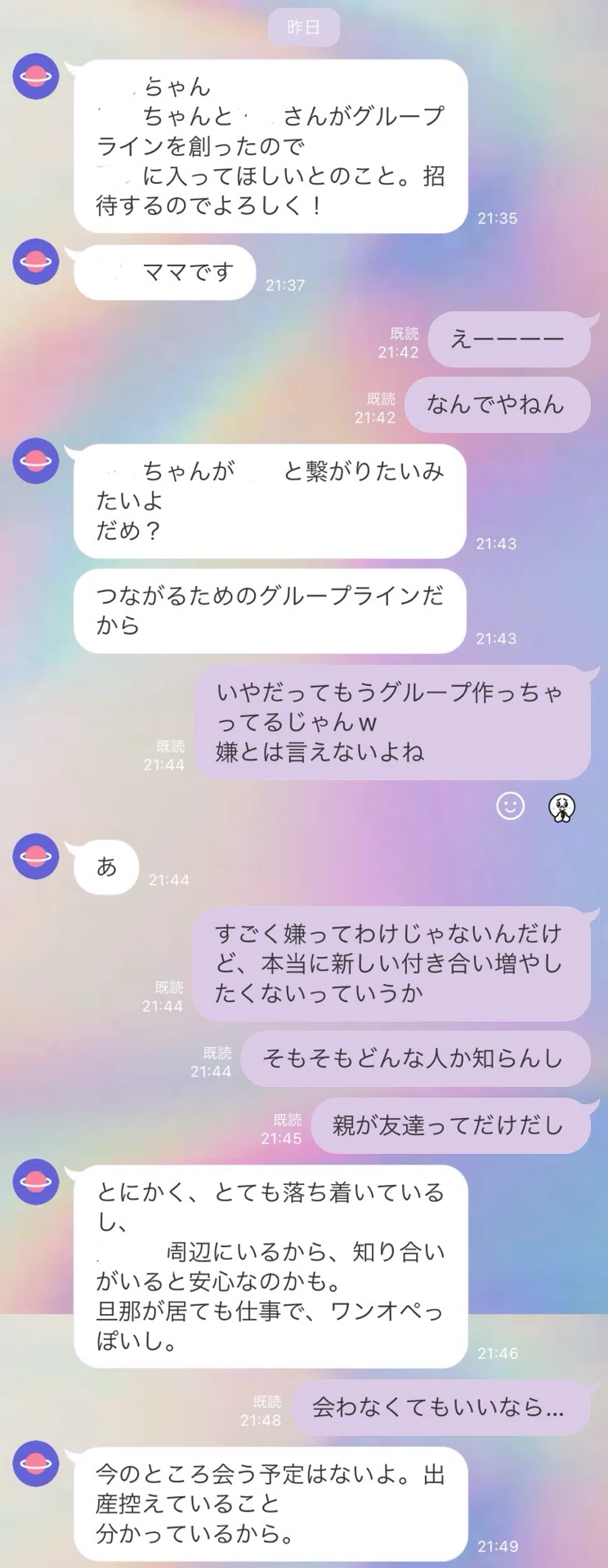The image size is (608, 1568).
Task: Open the character reaction next to the smiley icon
Action: point(561,807)
